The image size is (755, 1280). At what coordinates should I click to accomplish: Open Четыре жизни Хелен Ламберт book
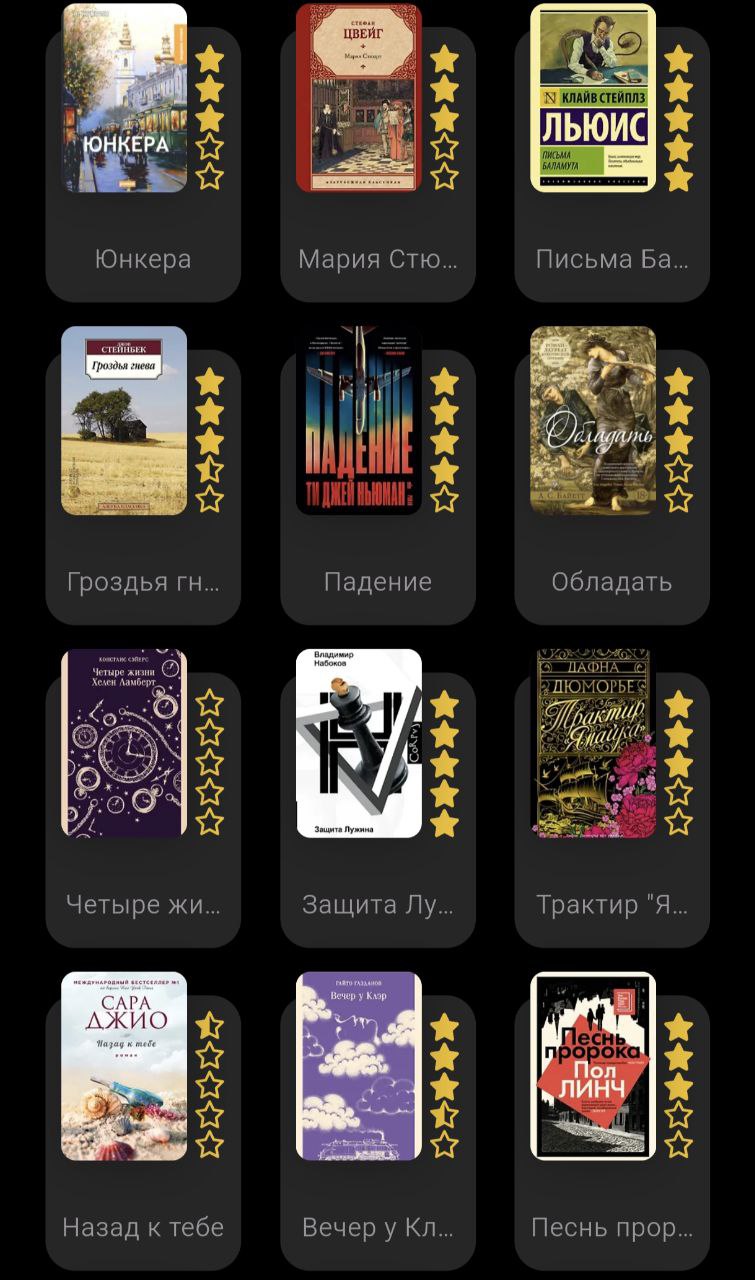click(125, 743)
